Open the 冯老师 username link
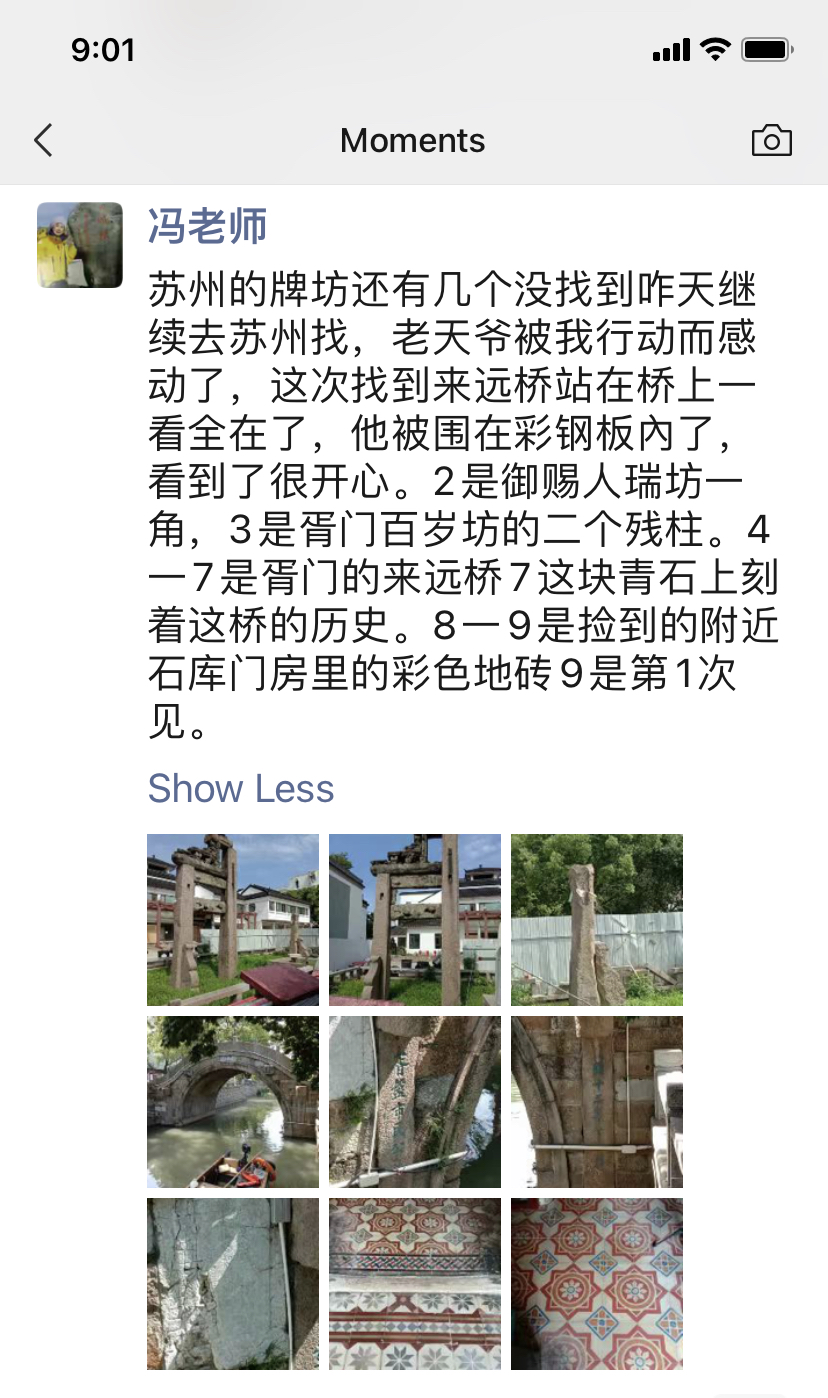This screenshot has width=828, height=1398. coord(207,226)
